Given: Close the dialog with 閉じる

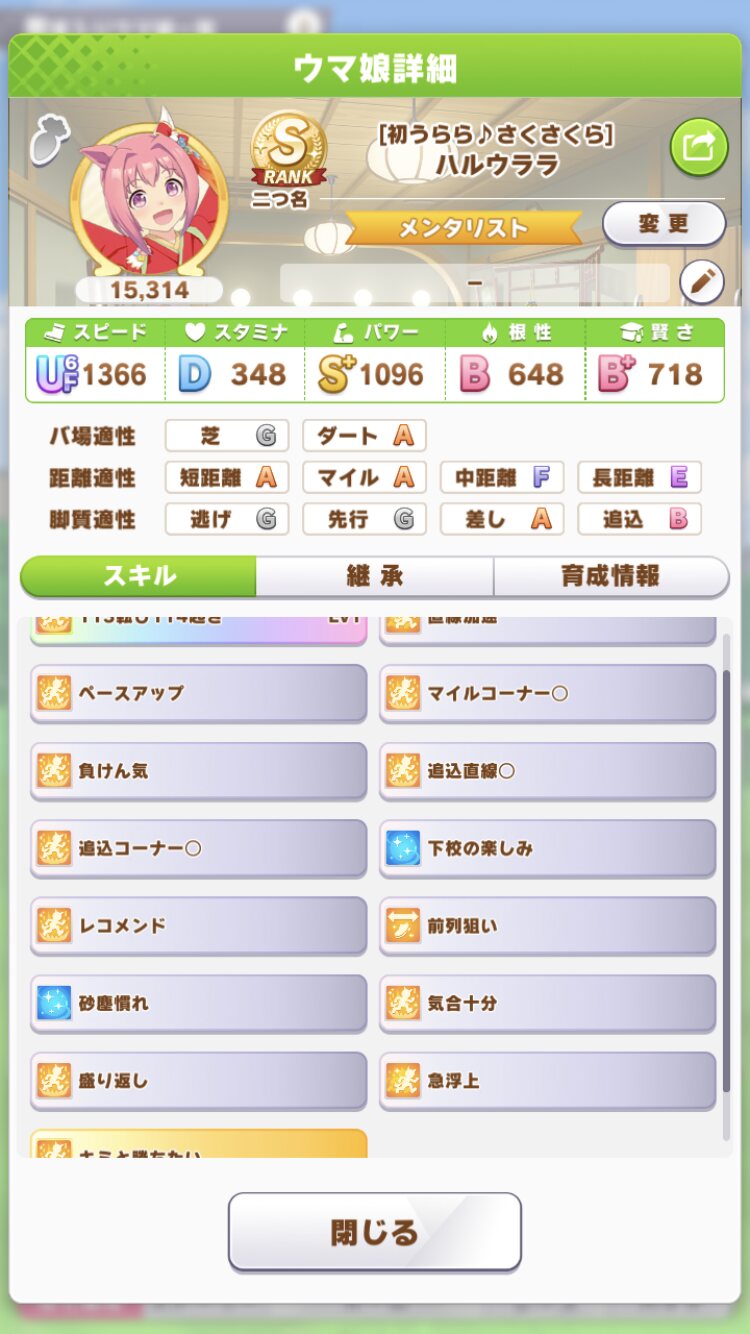Looking at the screenshot, I should coord(374,1231).
